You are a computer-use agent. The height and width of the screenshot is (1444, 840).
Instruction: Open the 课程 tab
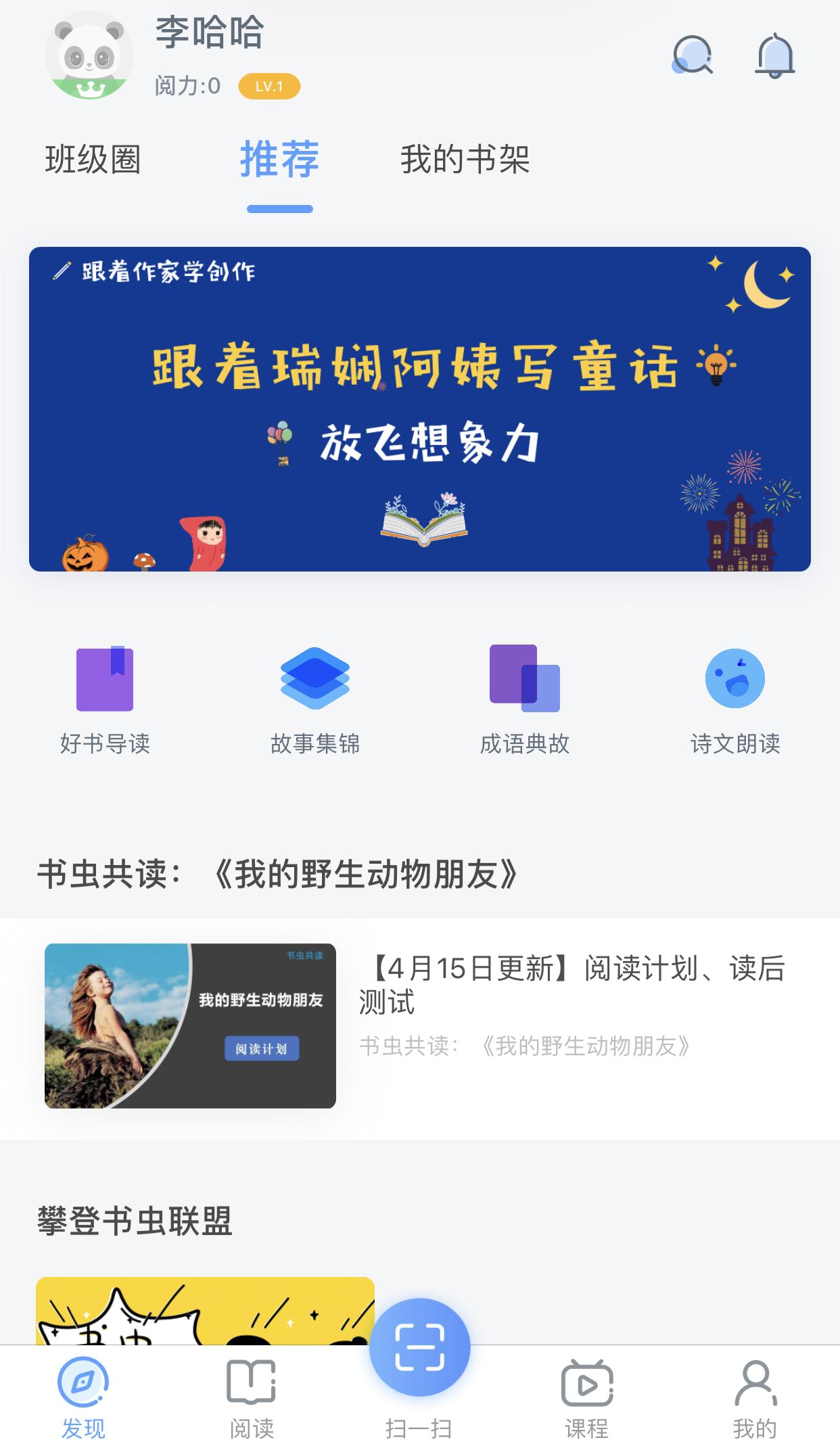tap(586, 1397)
